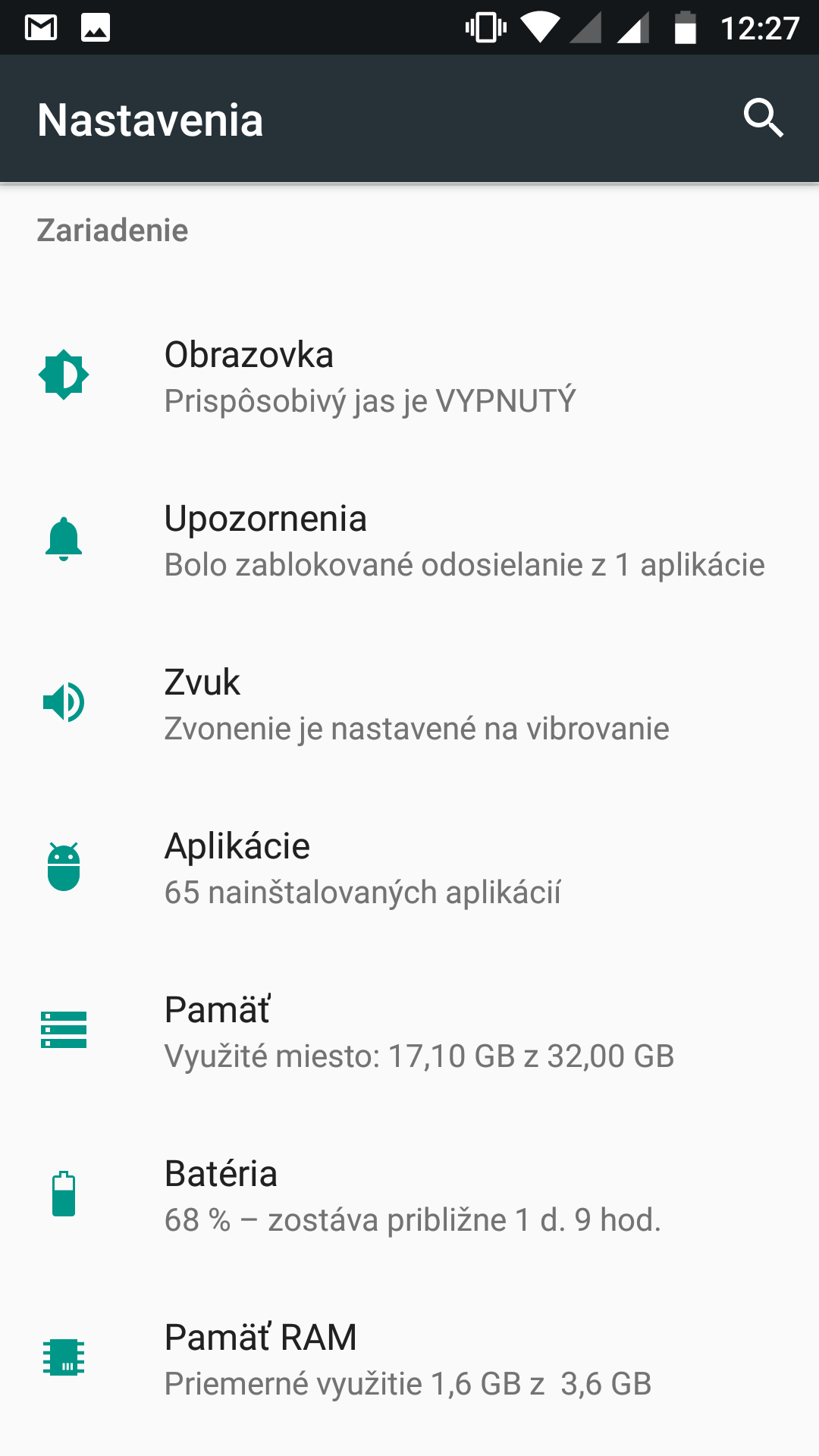
Task: Open the search icon in Nastavenia
Action: point(763,118)
